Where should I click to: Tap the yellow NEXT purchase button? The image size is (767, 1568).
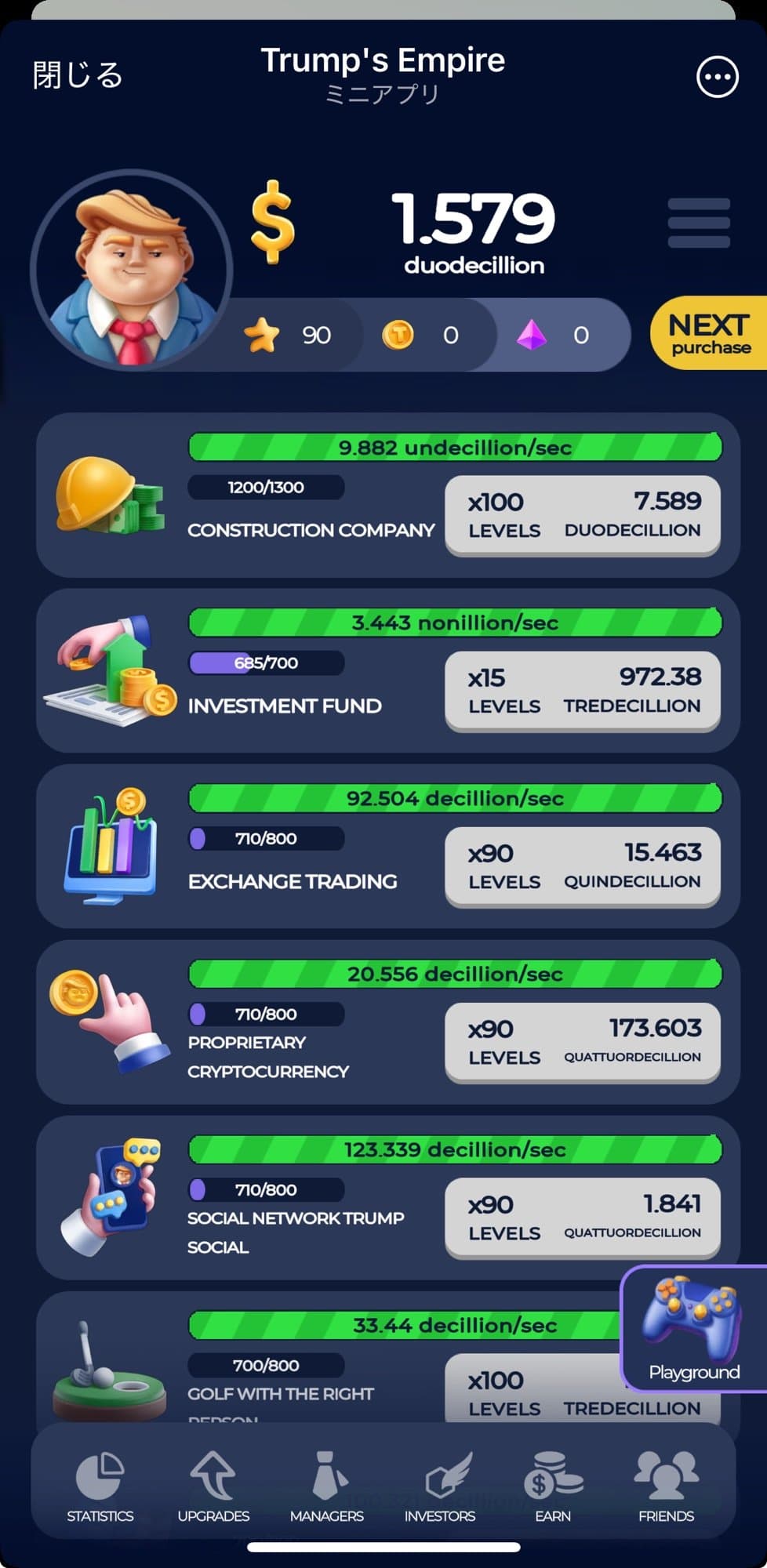(x=709, y=333)
